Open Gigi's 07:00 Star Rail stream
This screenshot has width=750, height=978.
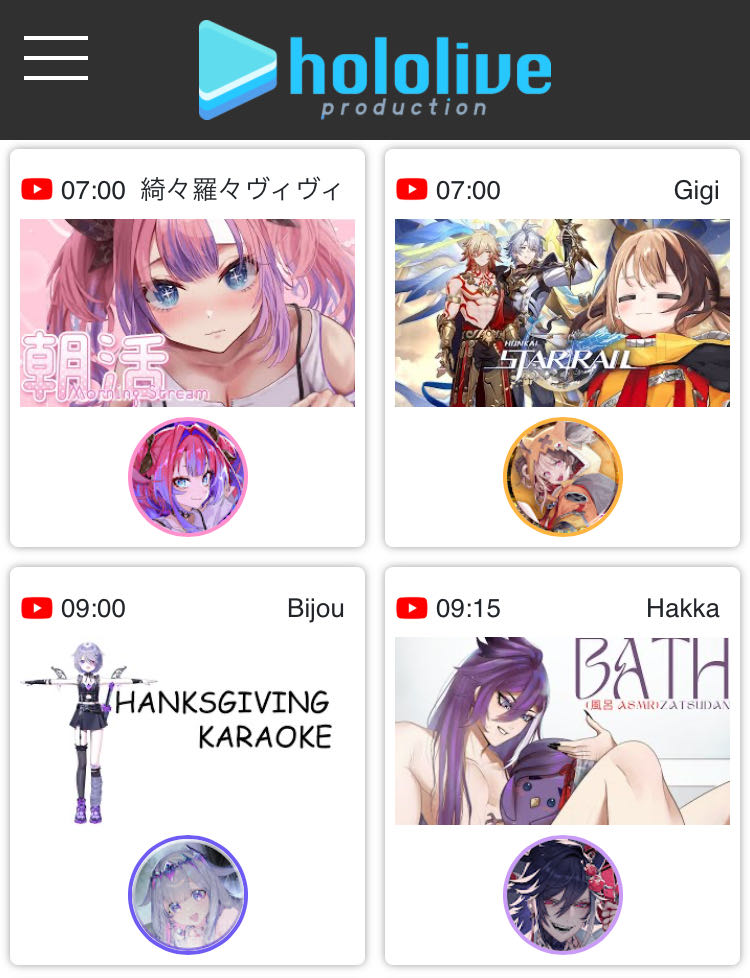pos(562,313)
